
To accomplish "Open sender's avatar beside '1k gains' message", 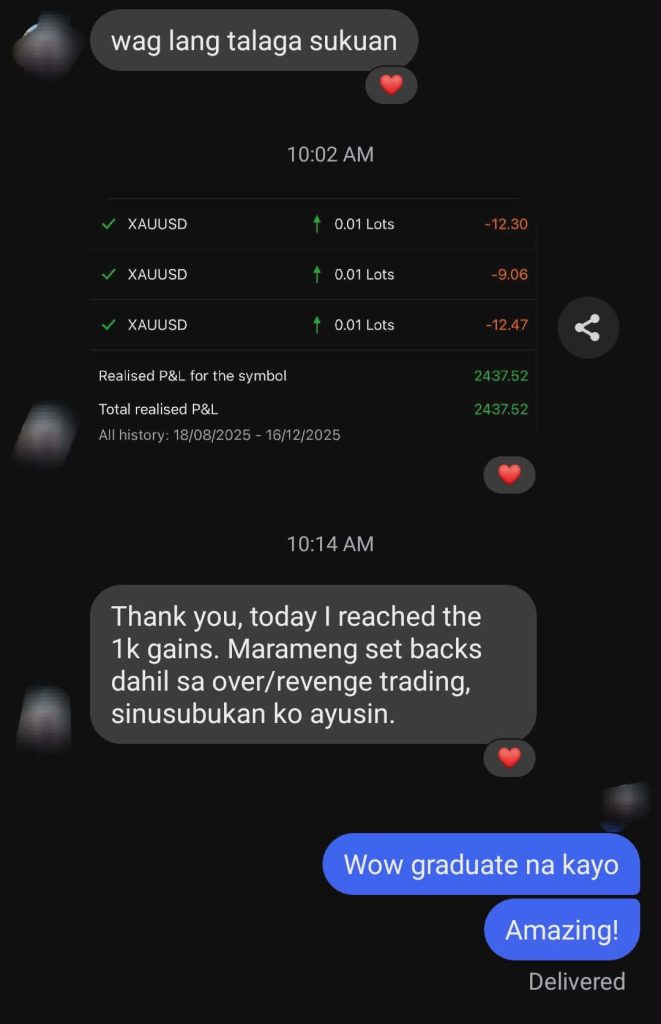I will coord(45,718).
